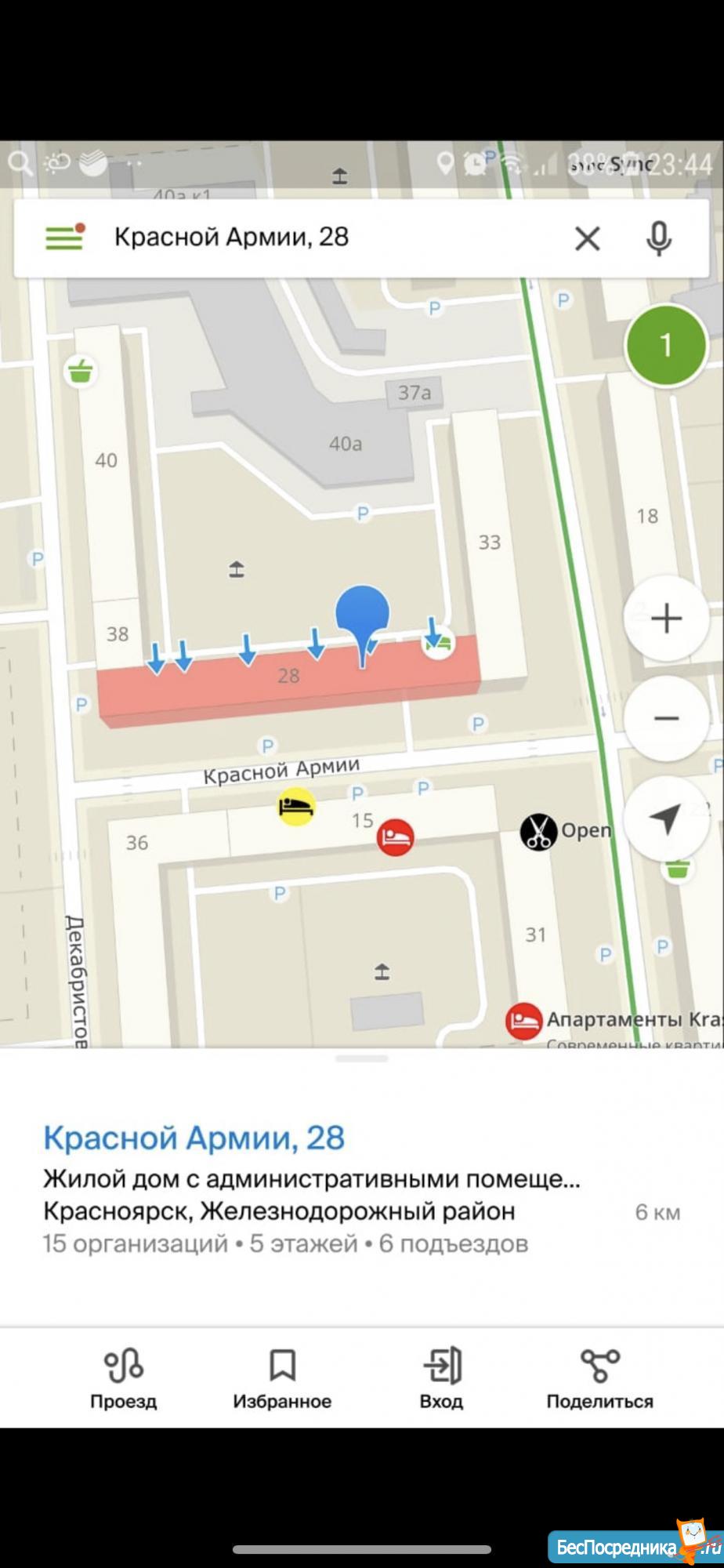Add the address to Избранное

[282, 1378]
